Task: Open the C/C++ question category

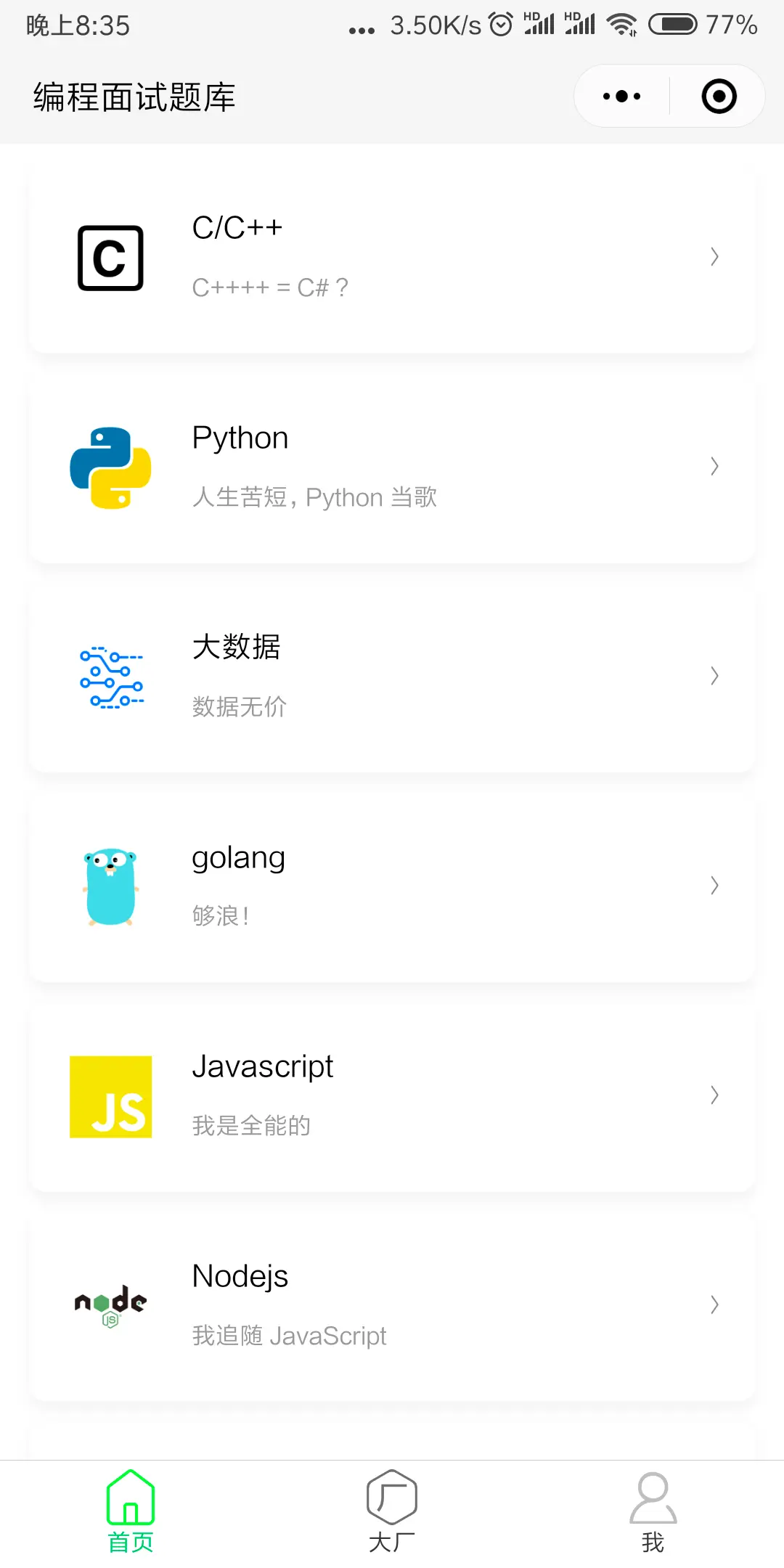Action: tap(392, 257)
